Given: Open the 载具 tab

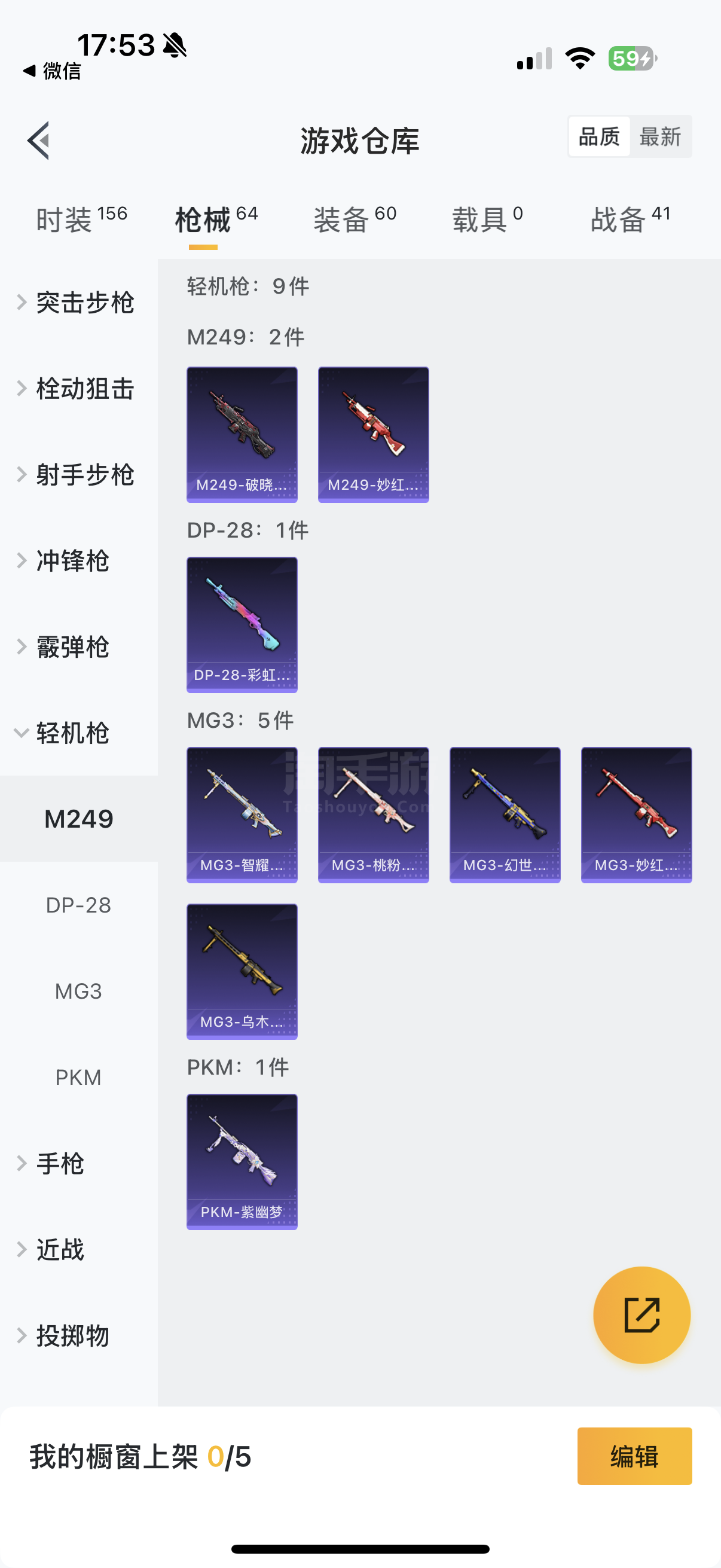Looking at the screenshot, I should click(x=487, y=219).
